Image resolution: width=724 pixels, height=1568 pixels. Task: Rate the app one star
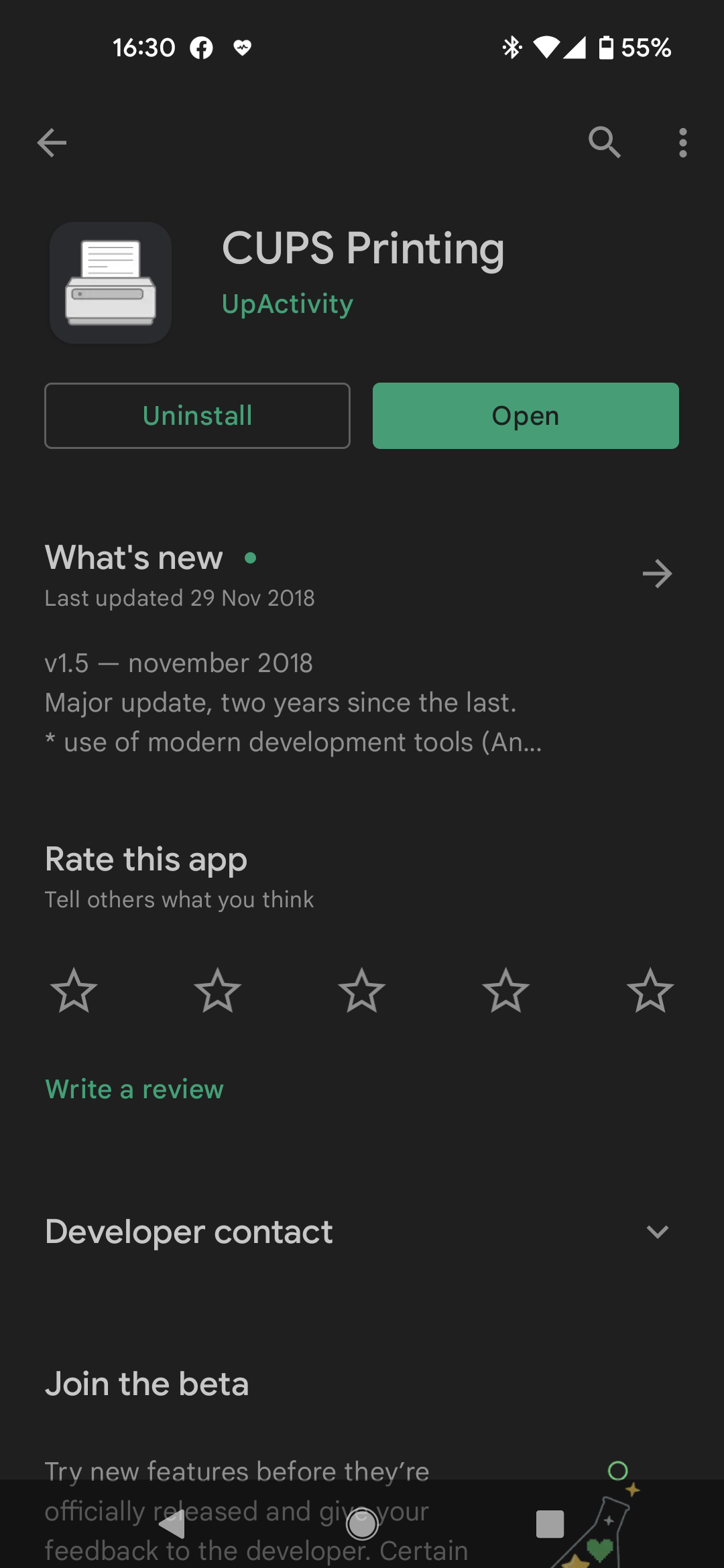(x=74, y=990)
